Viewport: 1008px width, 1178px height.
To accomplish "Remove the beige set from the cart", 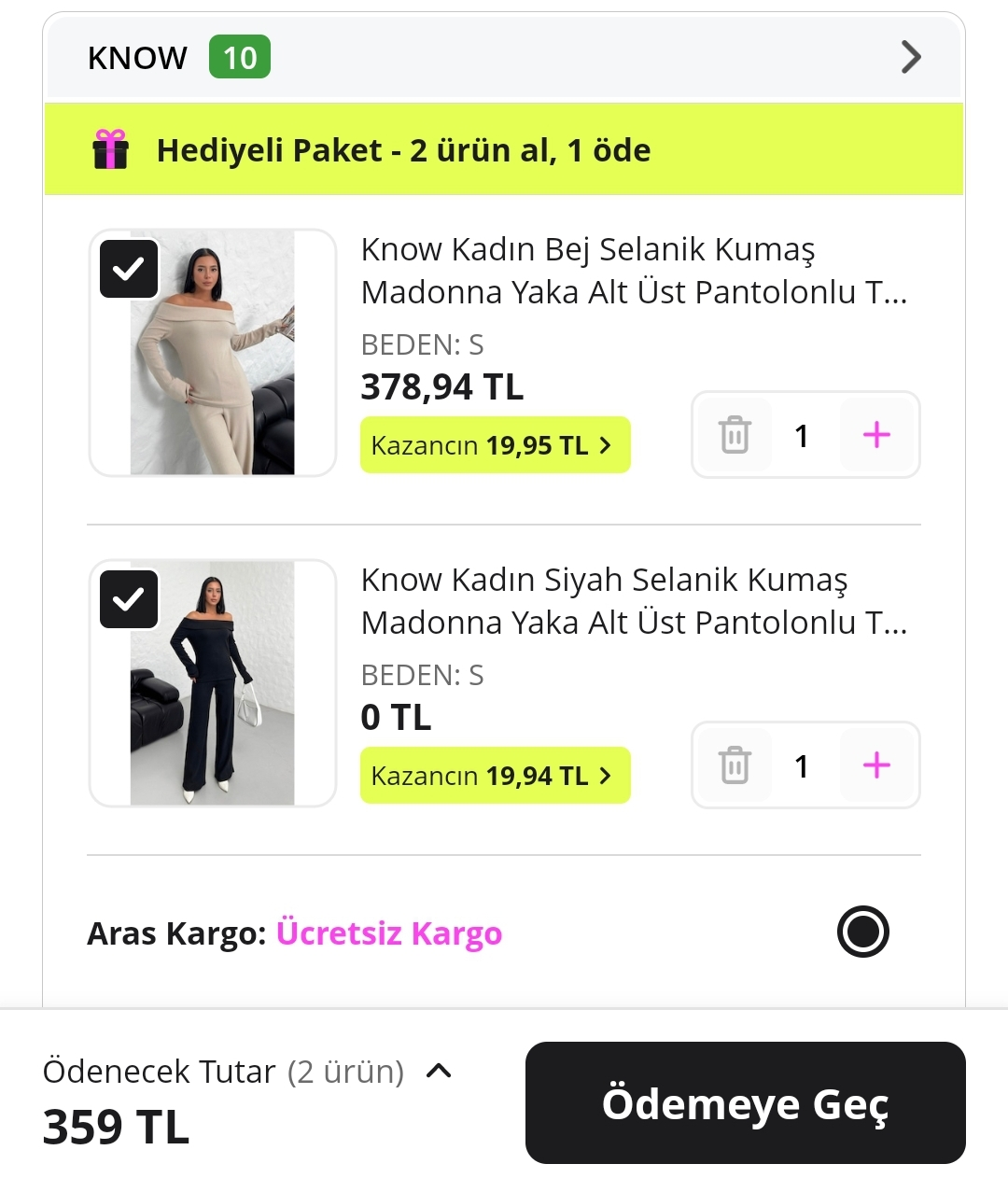I will pos(735,435).
